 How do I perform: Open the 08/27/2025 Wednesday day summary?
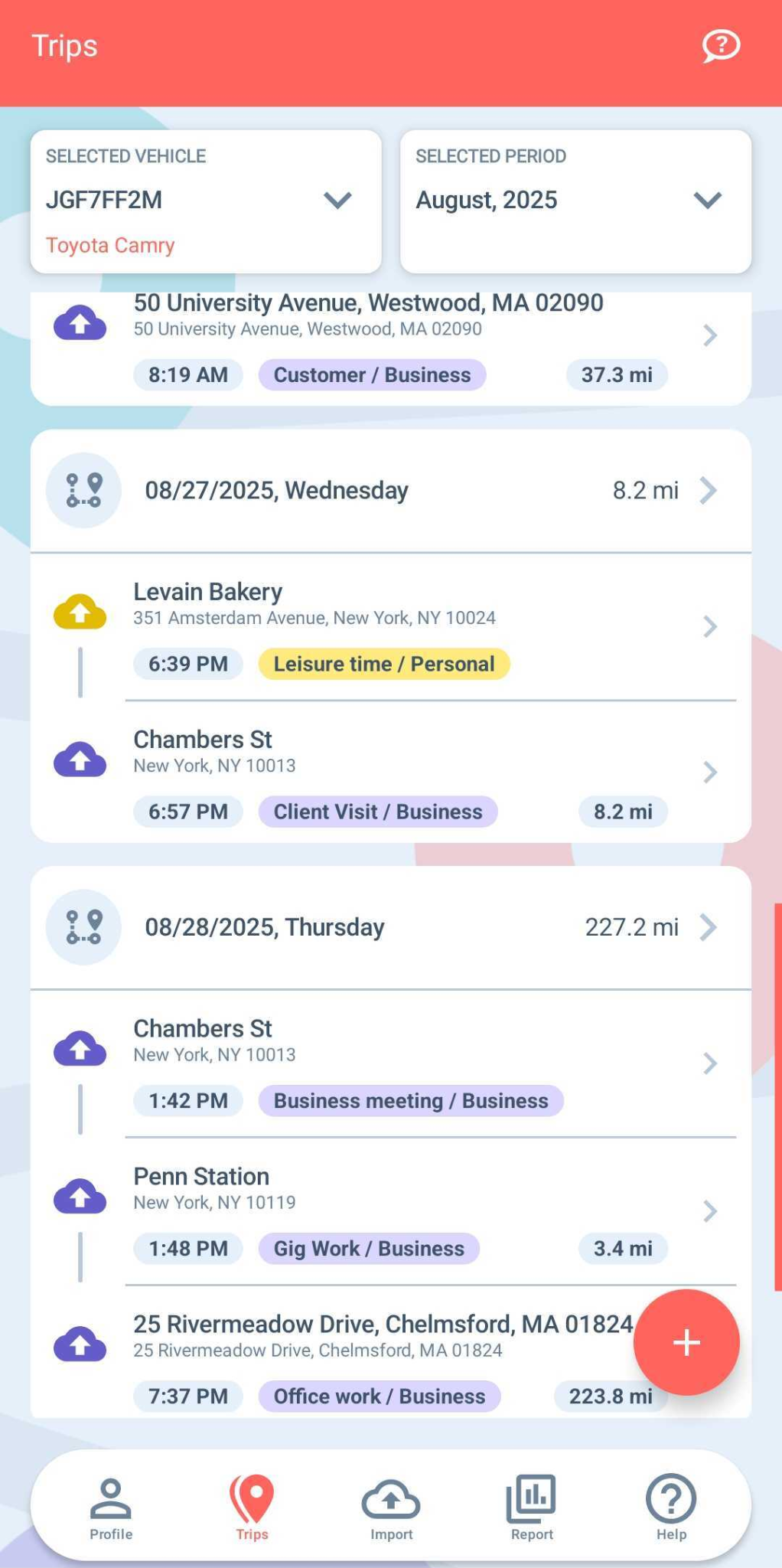click(390, 491)
